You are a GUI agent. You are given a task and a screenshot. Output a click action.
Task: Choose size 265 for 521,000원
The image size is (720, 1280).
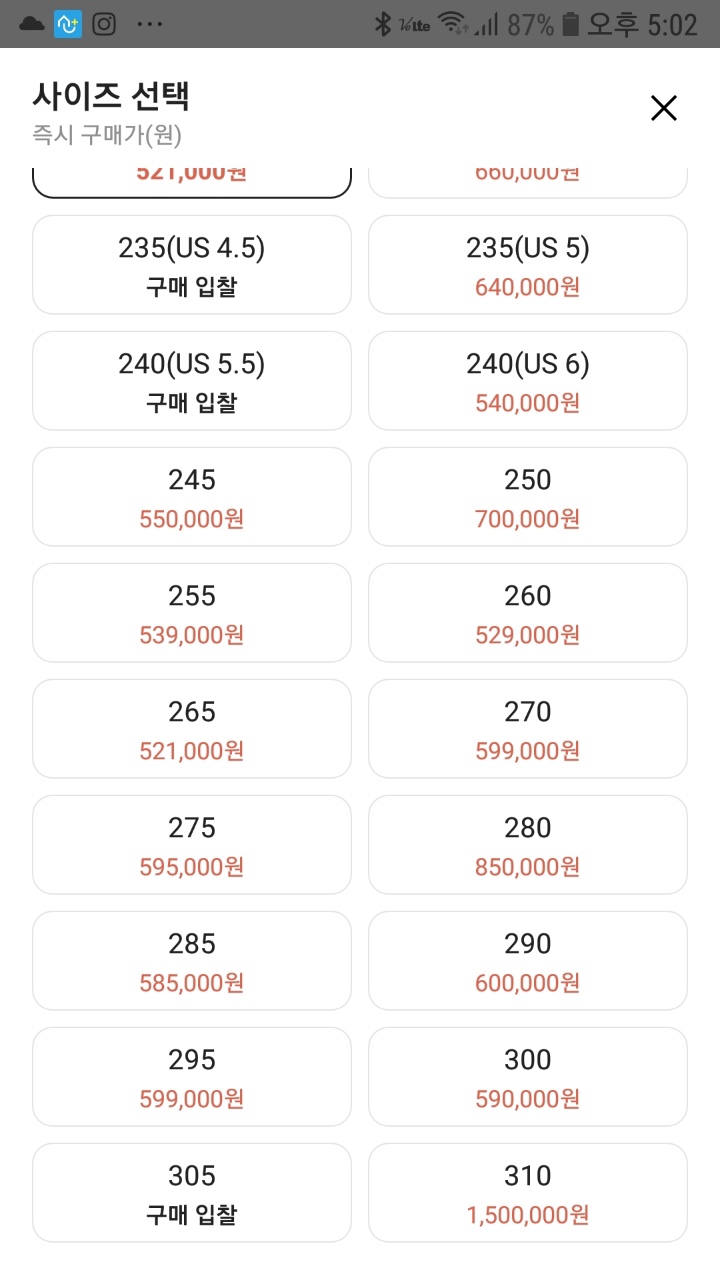(x=192, y=729)
